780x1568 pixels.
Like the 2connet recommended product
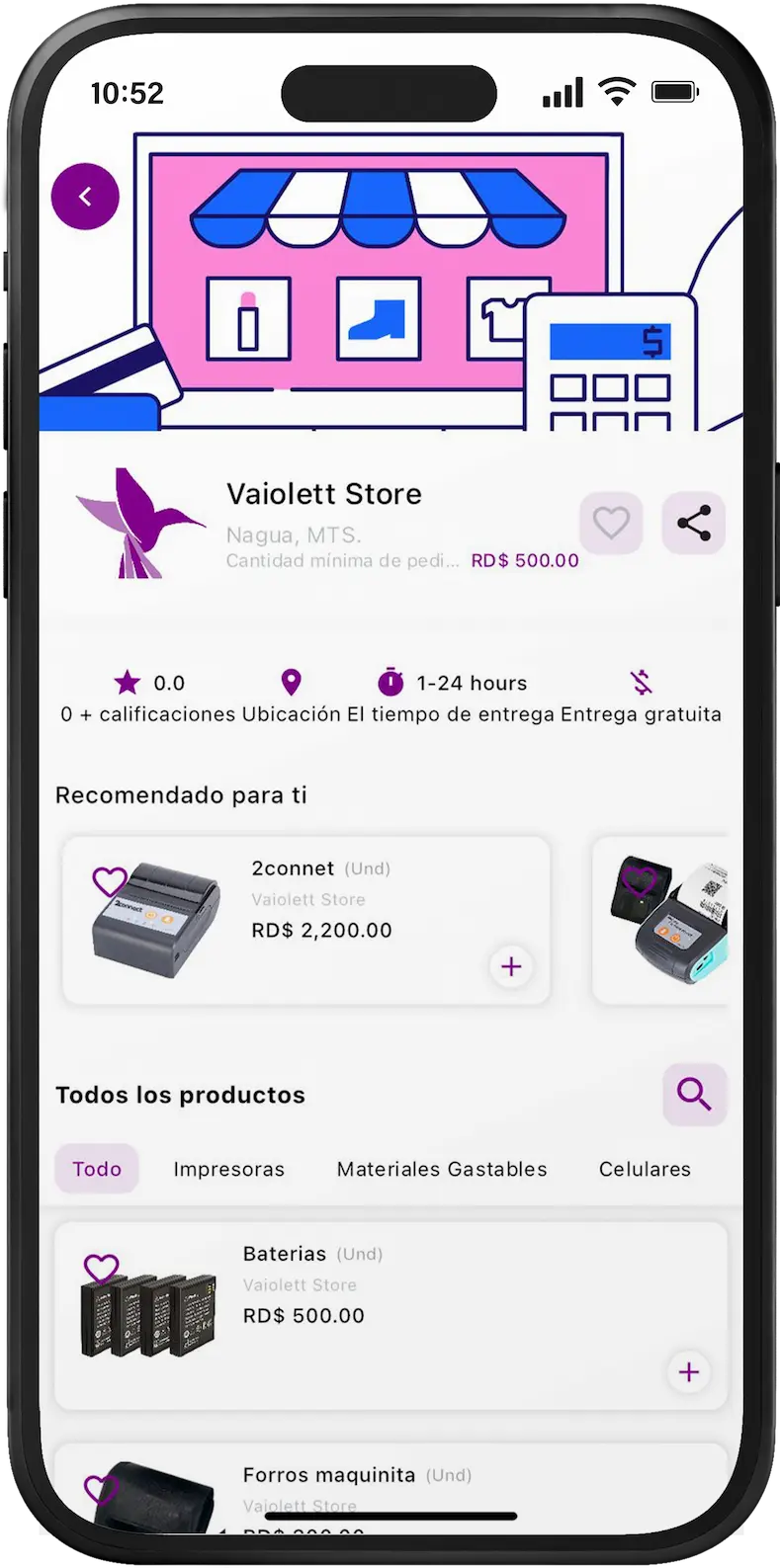(109, 881)
